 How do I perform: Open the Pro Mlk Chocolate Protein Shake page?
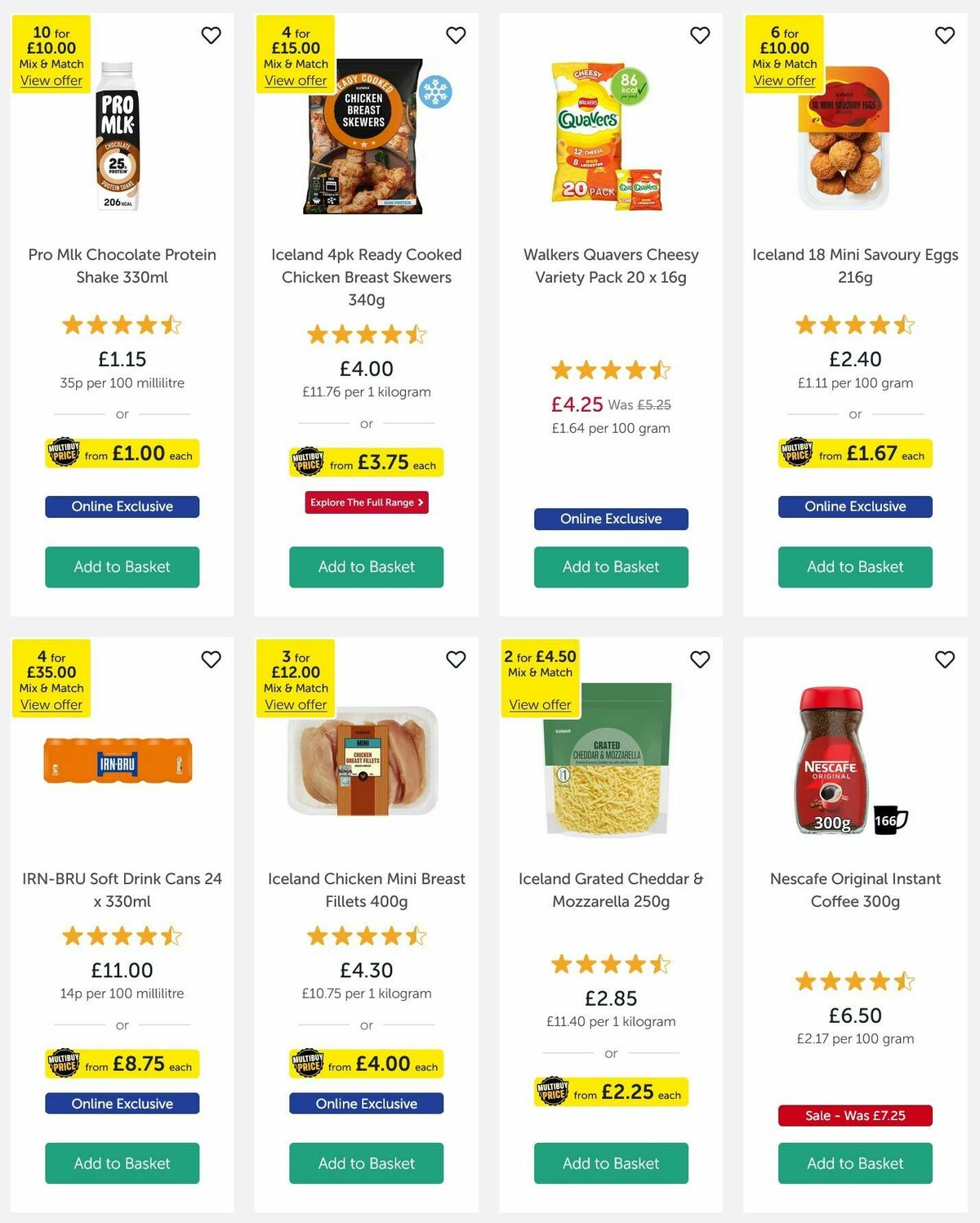121,266
